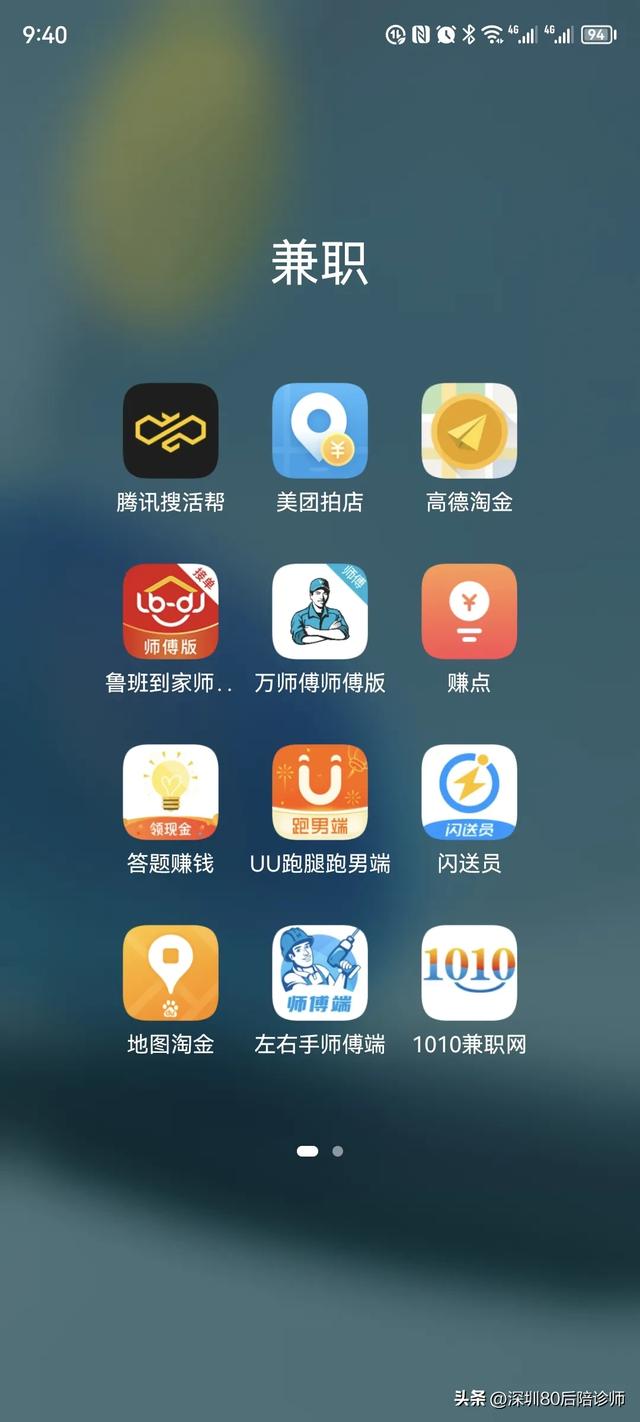
Task: Open 答题赚钱 app
Action: pyautogui.click(x=170, y=793)
